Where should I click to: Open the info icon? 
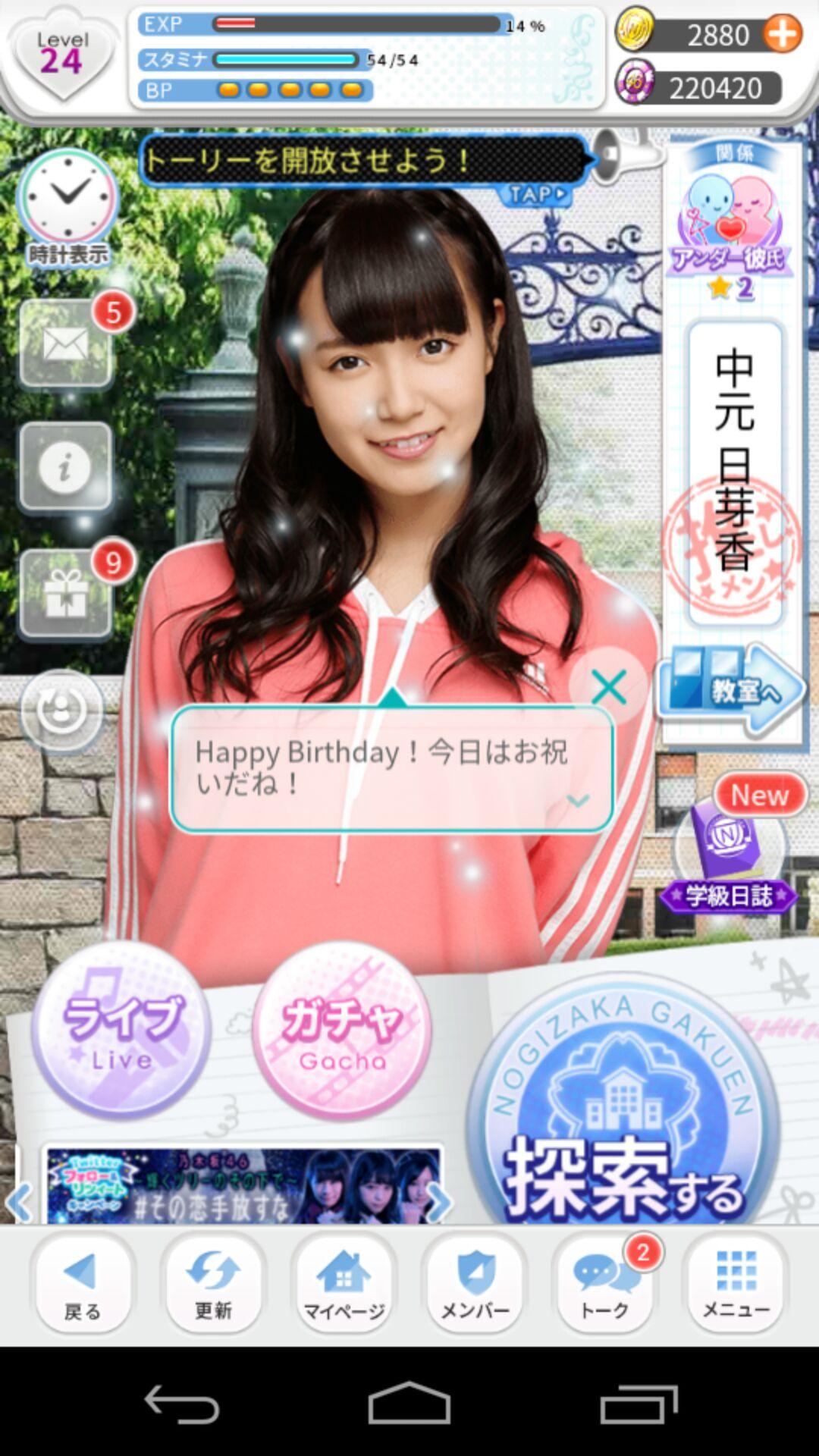(66, 466)
